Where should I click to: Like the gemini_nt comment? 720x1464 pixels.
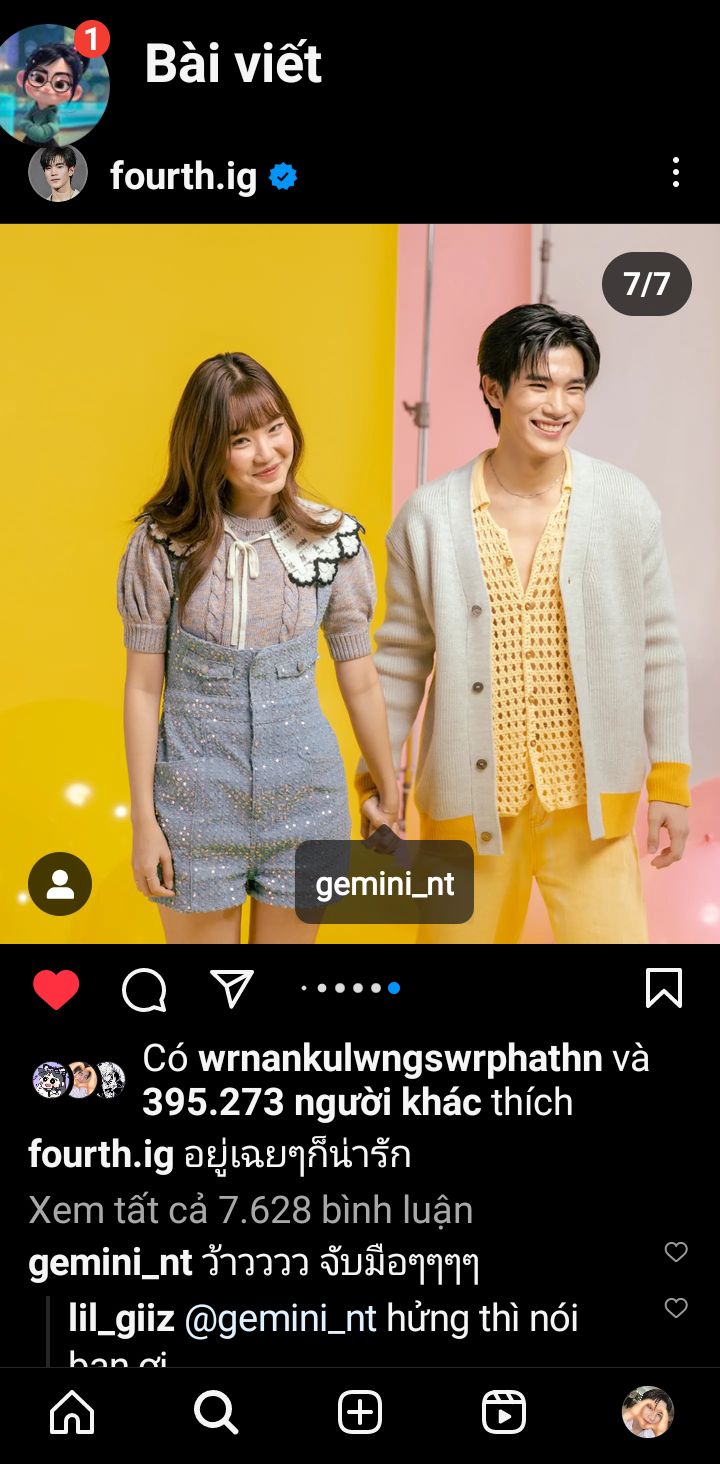(x=676, y=1252)
